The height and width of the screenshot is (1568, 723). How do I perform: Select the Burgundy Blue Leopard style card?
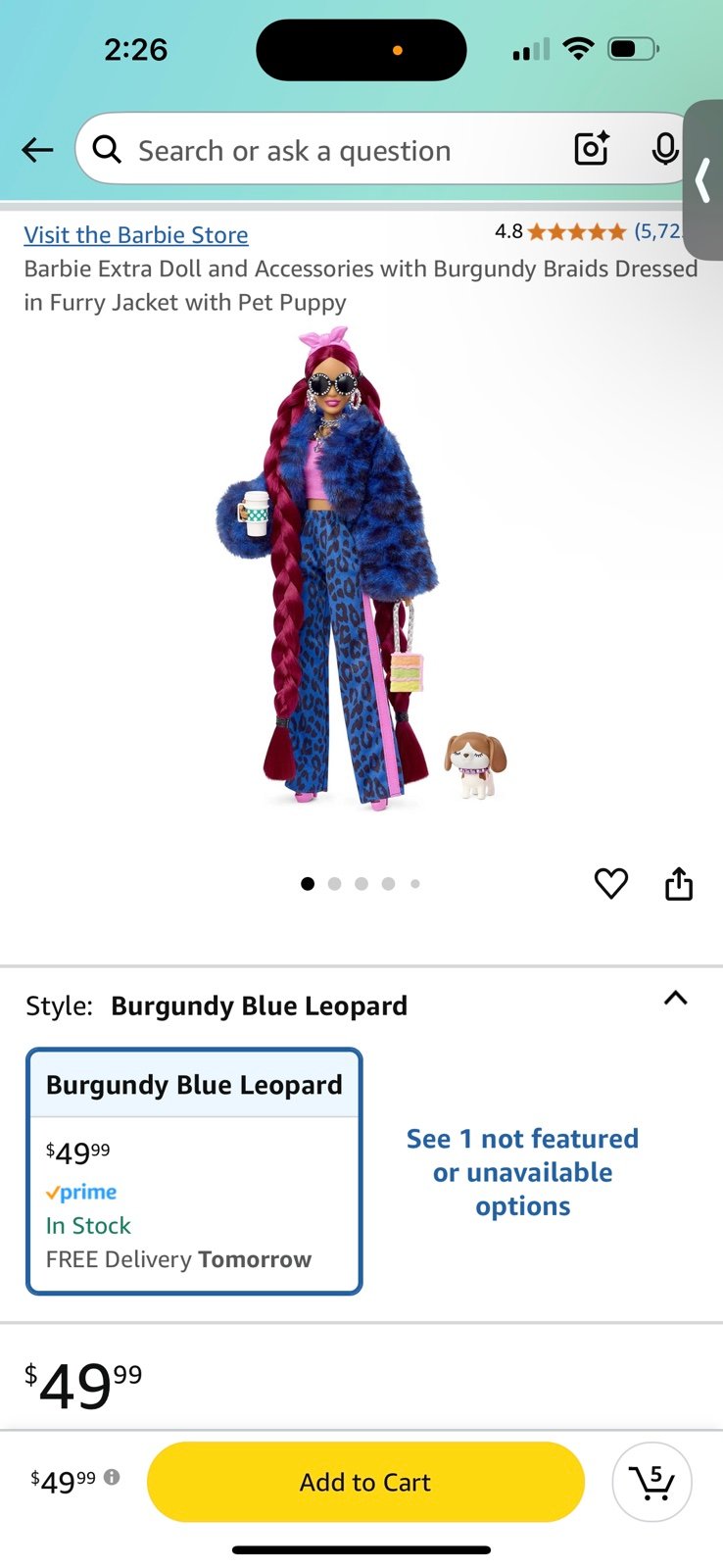pyautogui.click(x=194, y=1171)
